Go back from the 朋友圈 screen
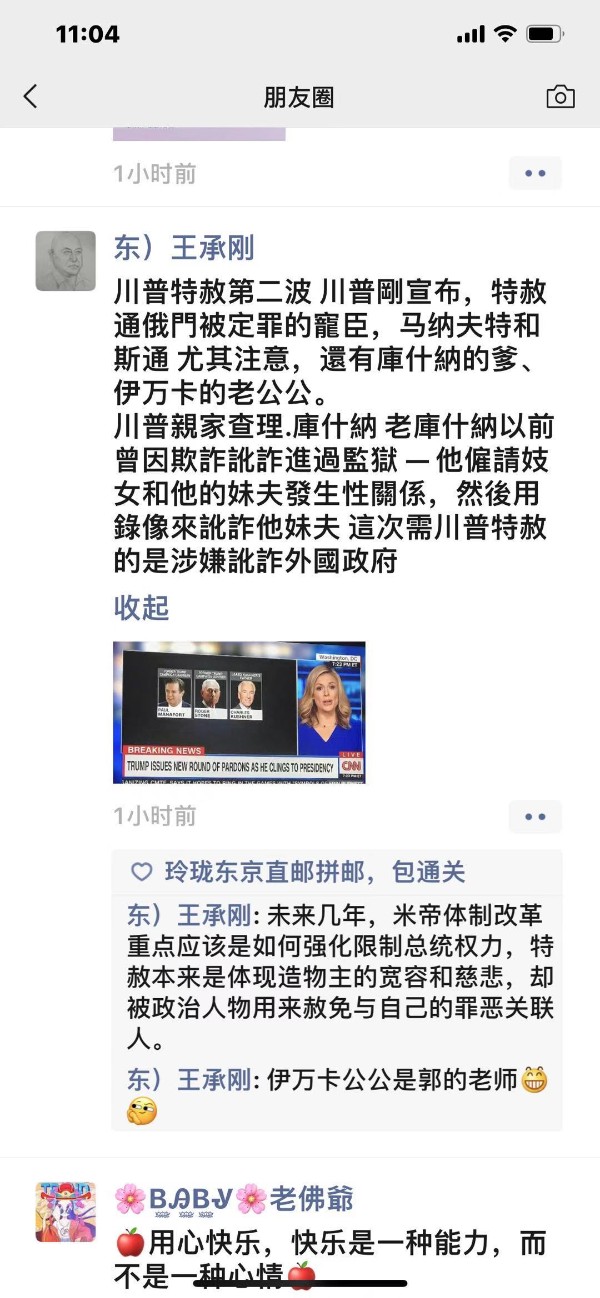This screenshot has height=1298, width=600. (x=30, y=97)
